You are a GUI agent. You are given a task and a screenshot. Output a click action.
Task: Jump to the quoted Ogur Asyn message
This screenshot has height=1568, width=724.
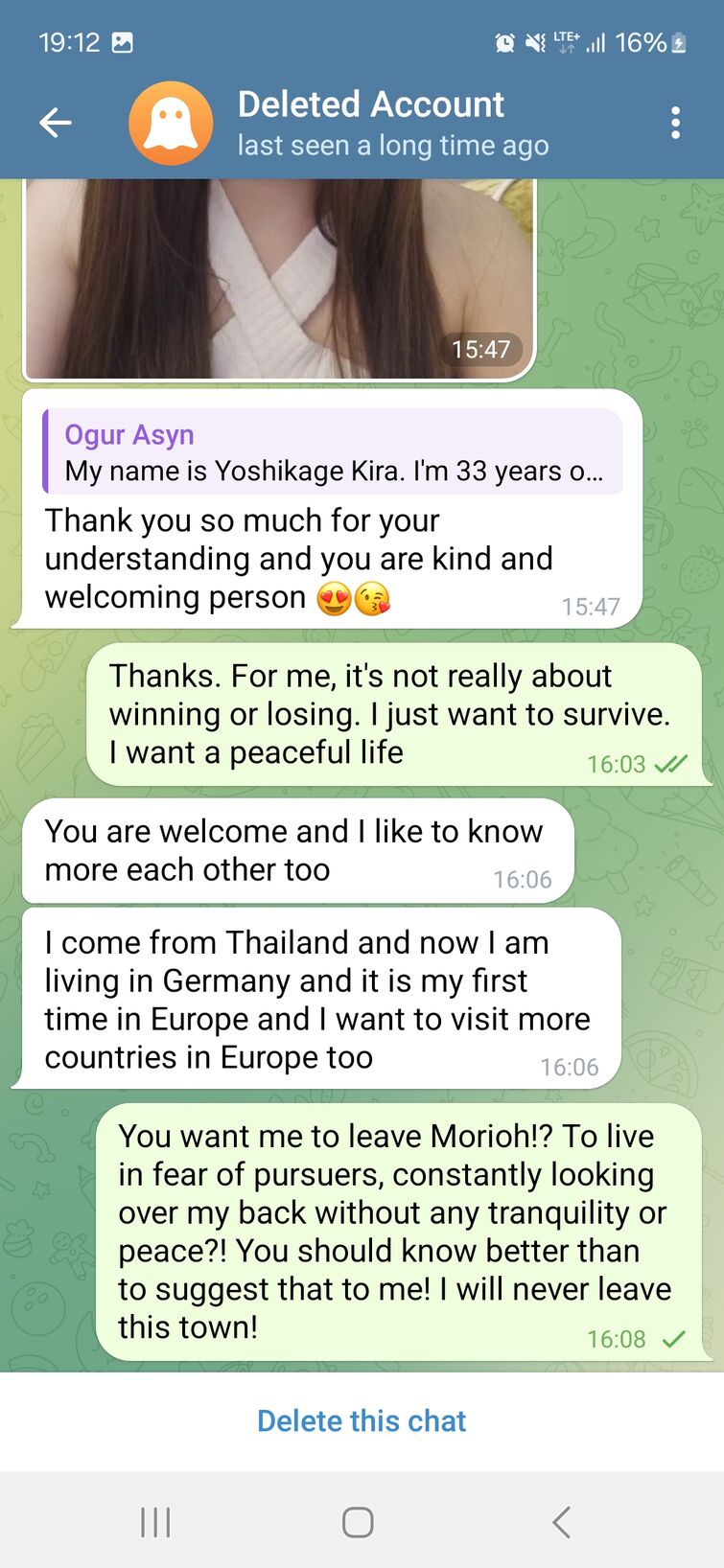pos(334,451)
